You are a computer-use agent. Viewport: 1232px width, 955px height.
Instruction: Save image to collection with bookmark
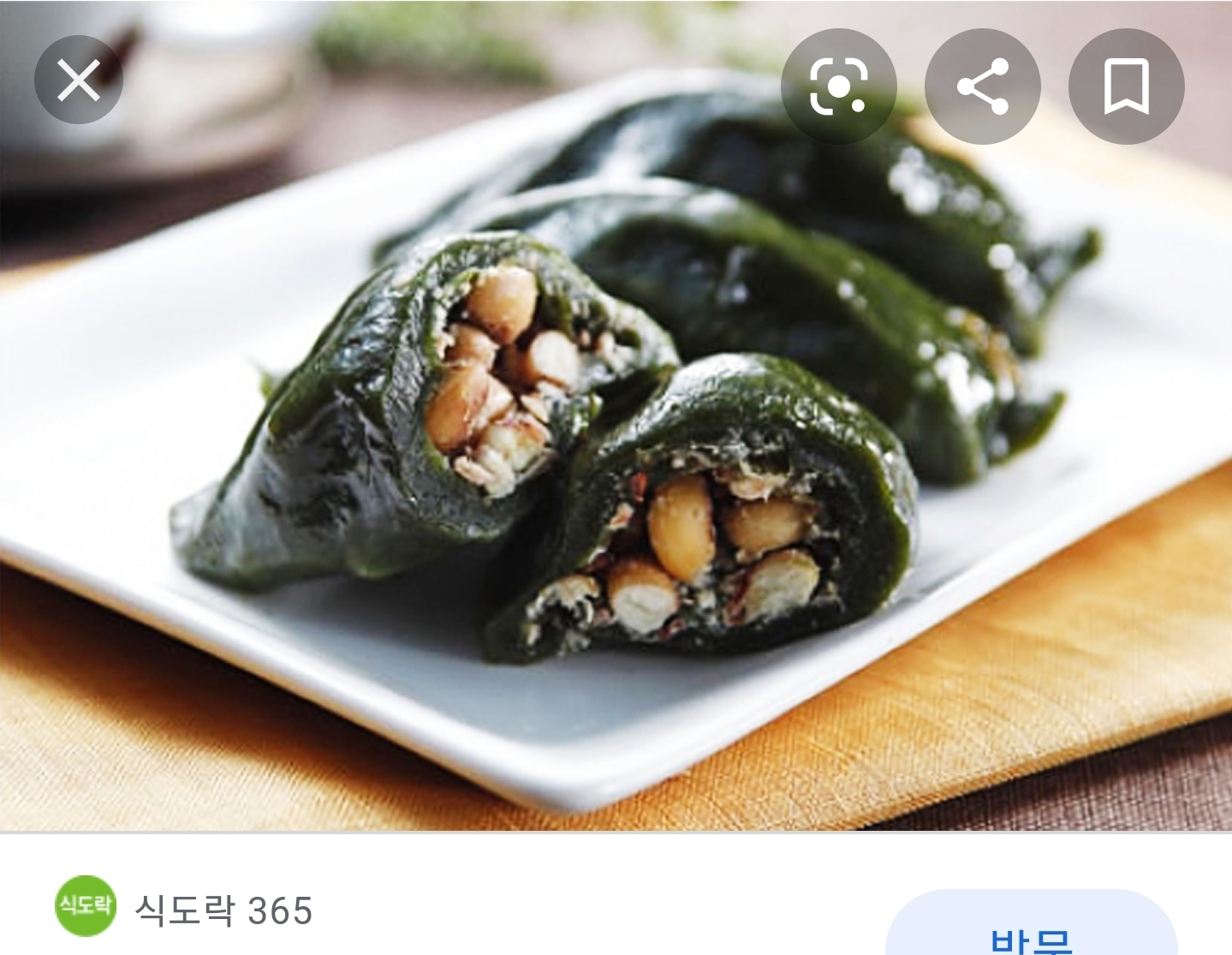(x=1126, y=87)
